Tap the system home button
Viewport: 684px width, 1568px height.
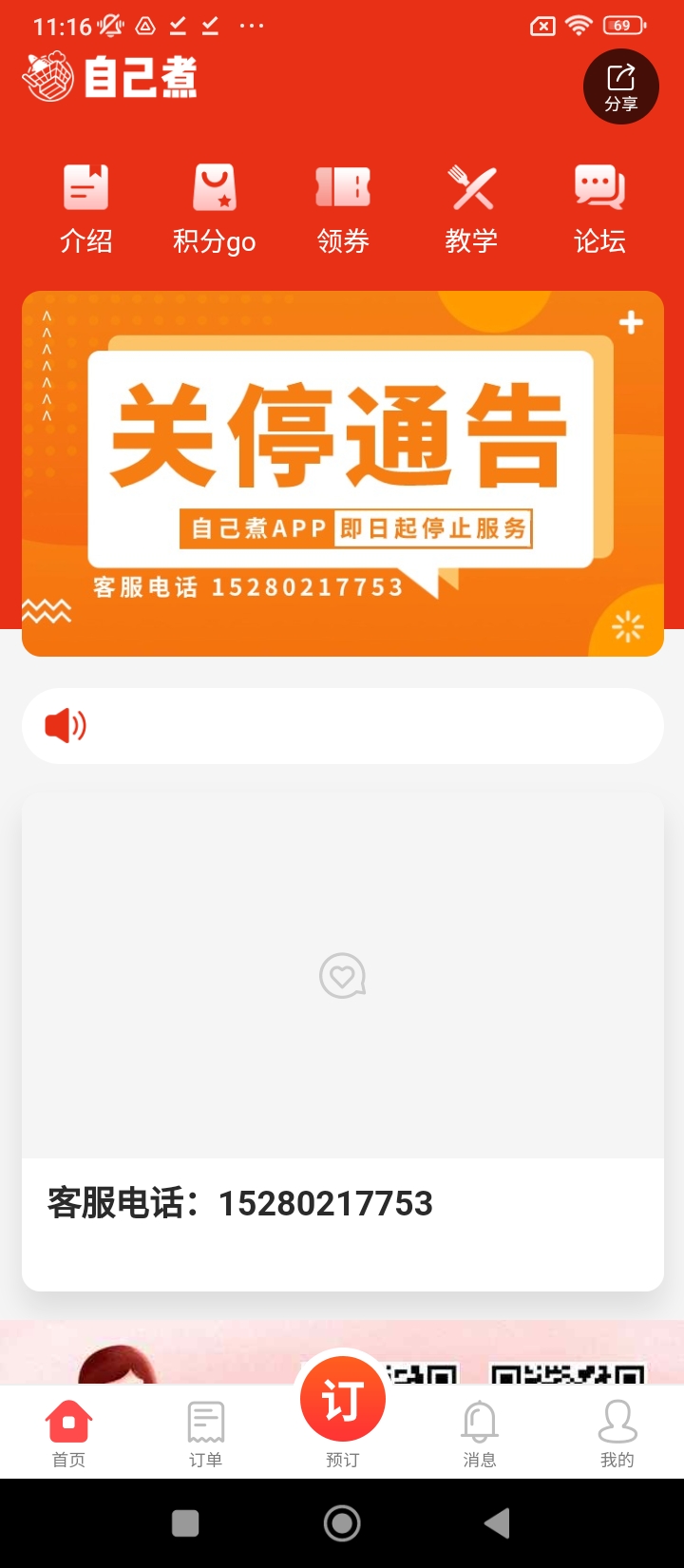(x=342, y=1523)
